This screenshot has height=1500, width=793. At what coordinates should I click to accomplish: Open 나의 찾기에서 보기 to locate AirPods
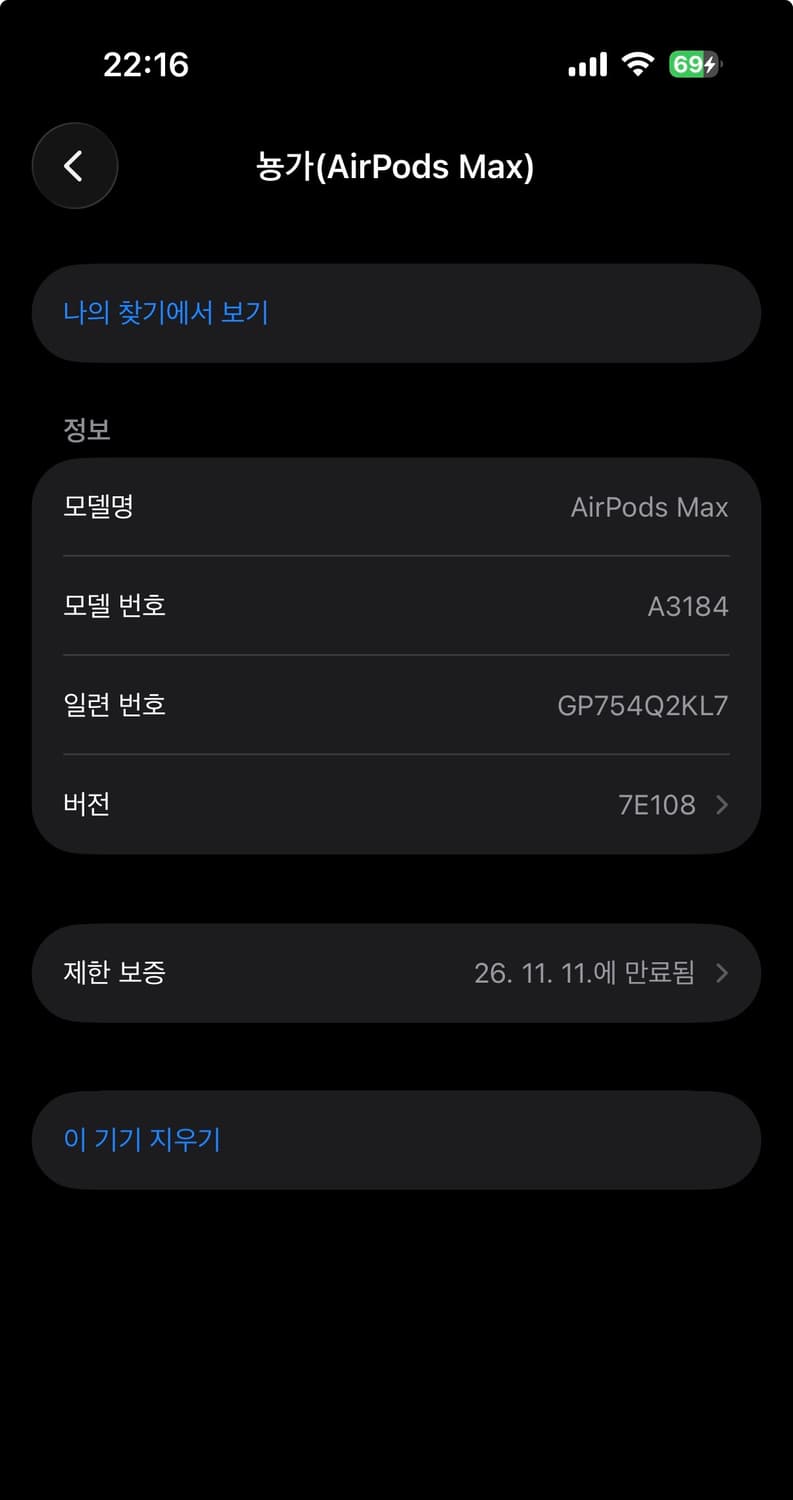tap(163, 313)
